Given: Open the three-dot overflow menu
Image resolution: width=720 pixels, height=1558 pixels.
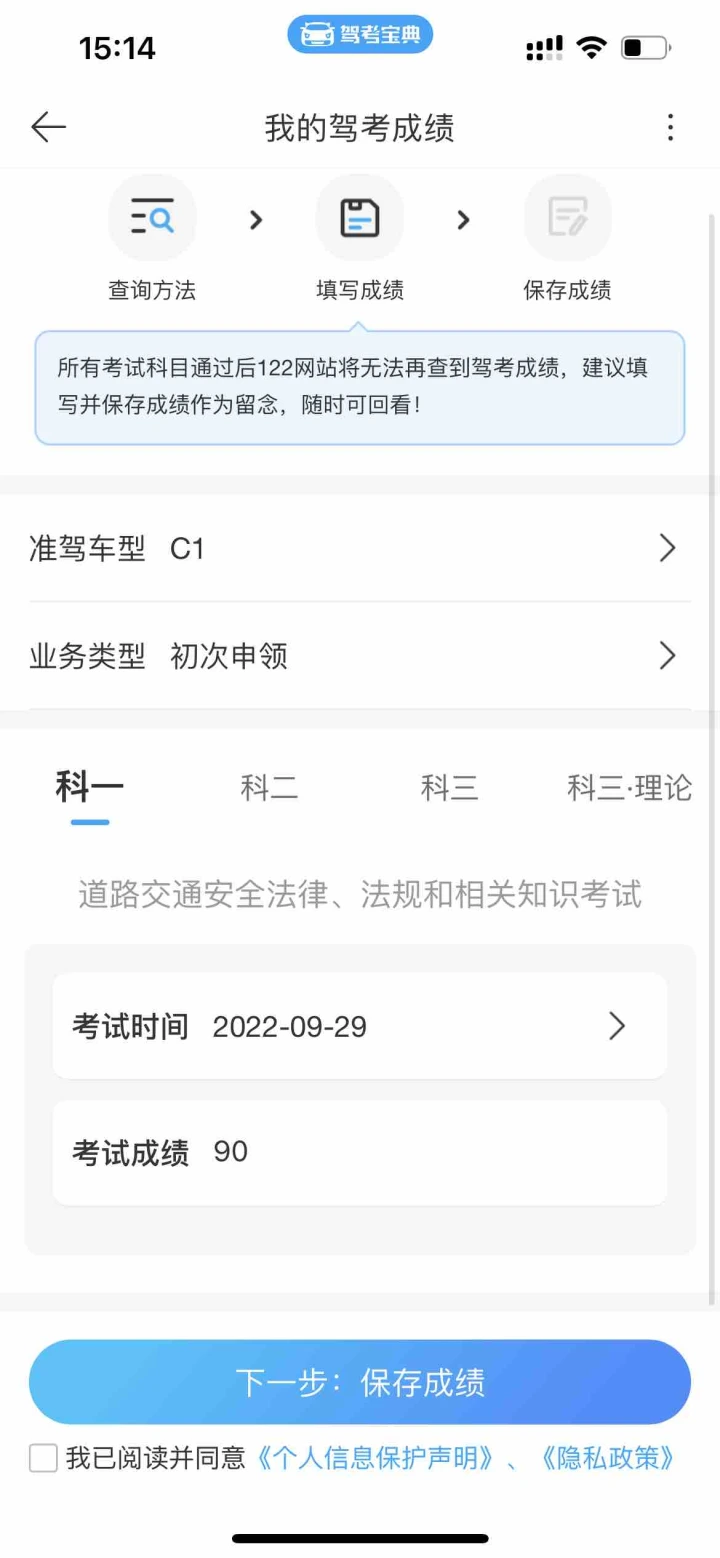Looking at the screenshot, I should 670,127.
